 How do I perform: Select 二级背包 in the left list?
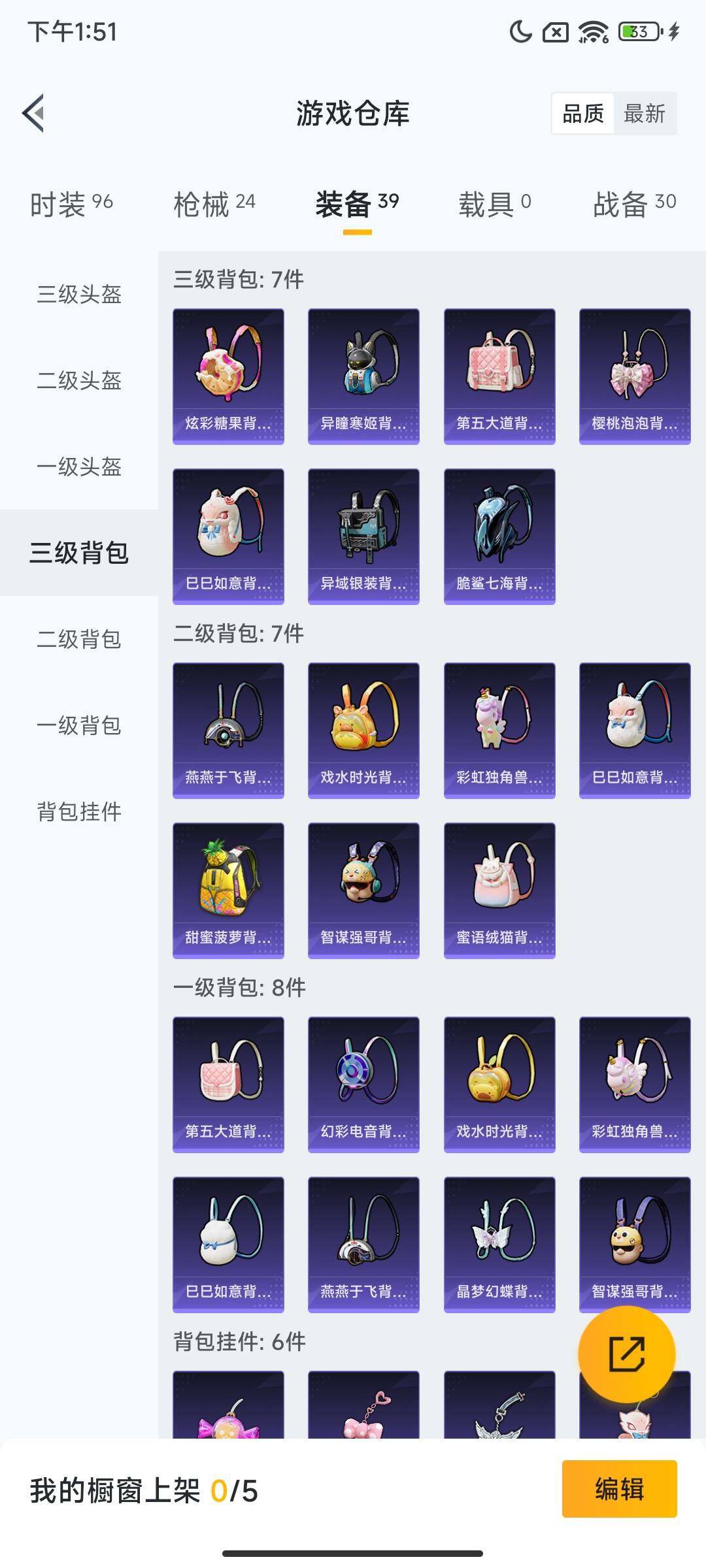pos(78,640)
